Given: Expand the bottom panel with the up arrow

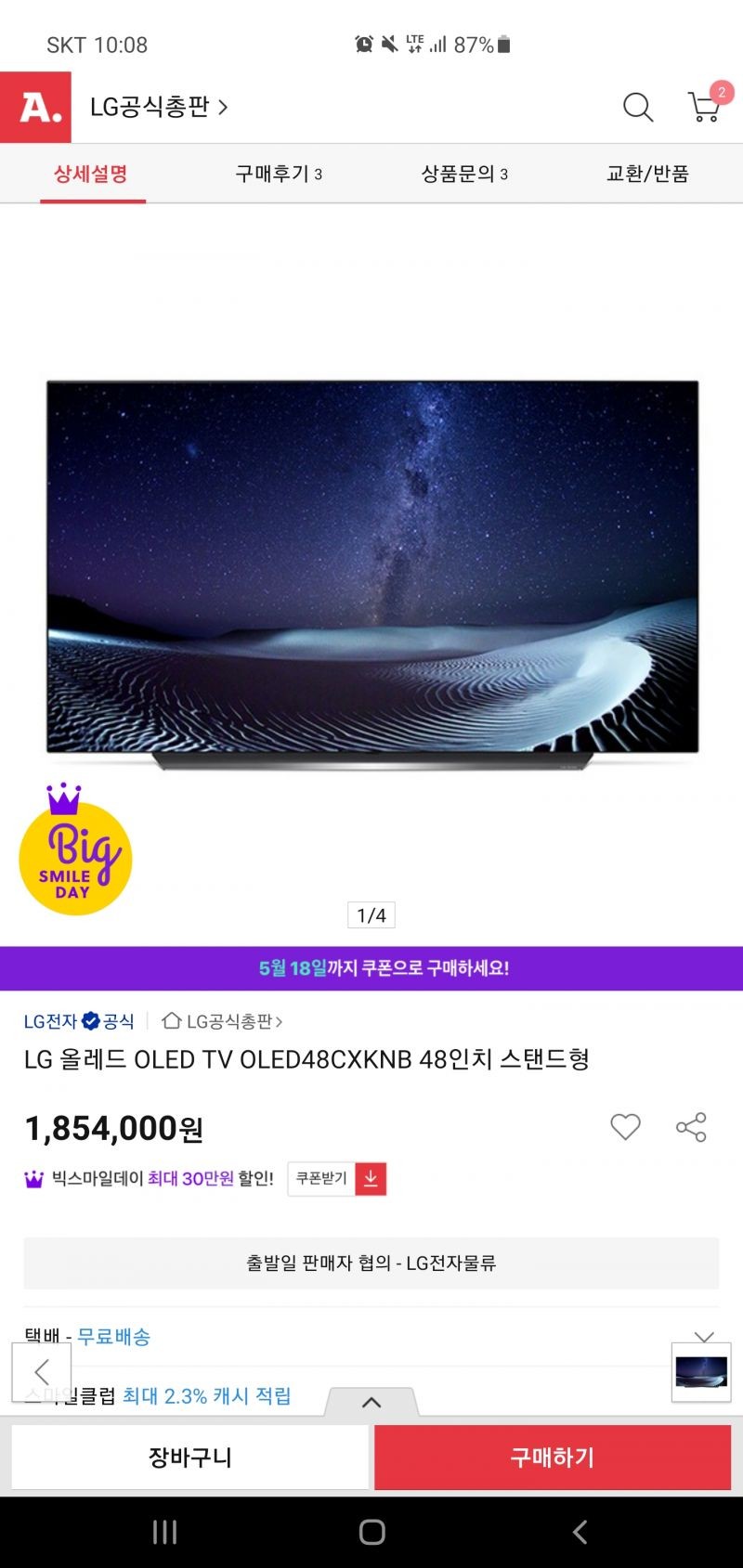Looking at the screenshot, I should pyautogui.click(x=371, y=1402).
